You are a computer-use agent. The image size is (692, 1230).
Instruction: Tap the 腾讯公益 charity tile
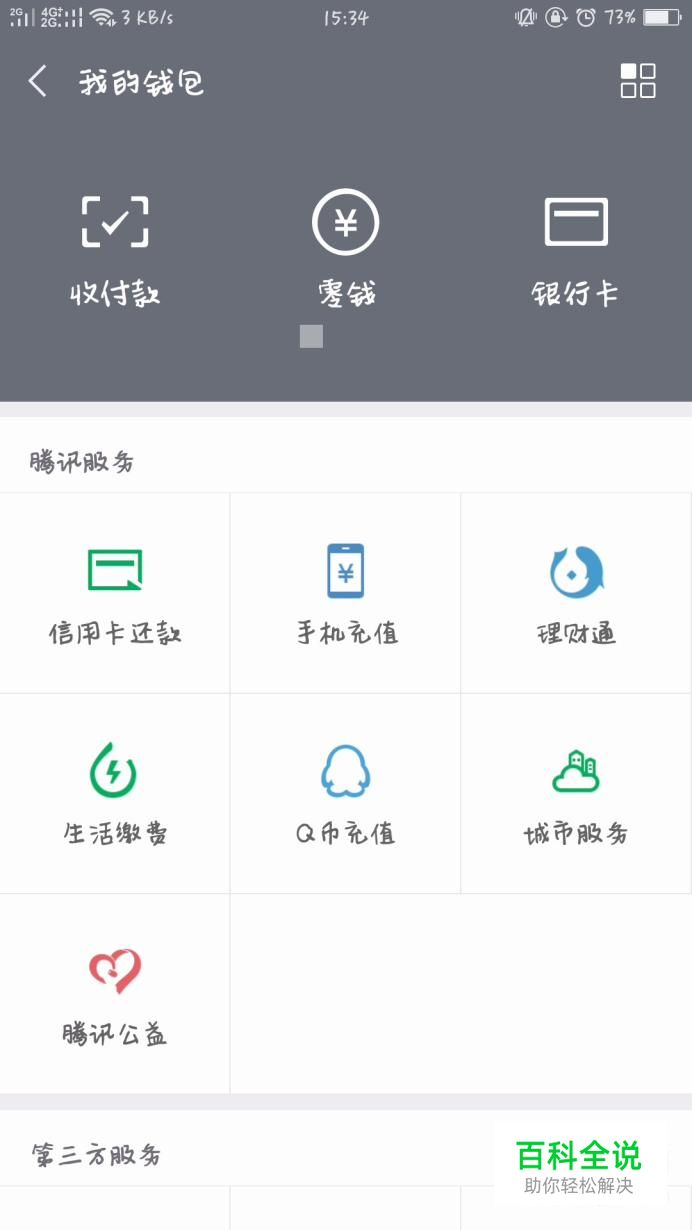point(115,994)
